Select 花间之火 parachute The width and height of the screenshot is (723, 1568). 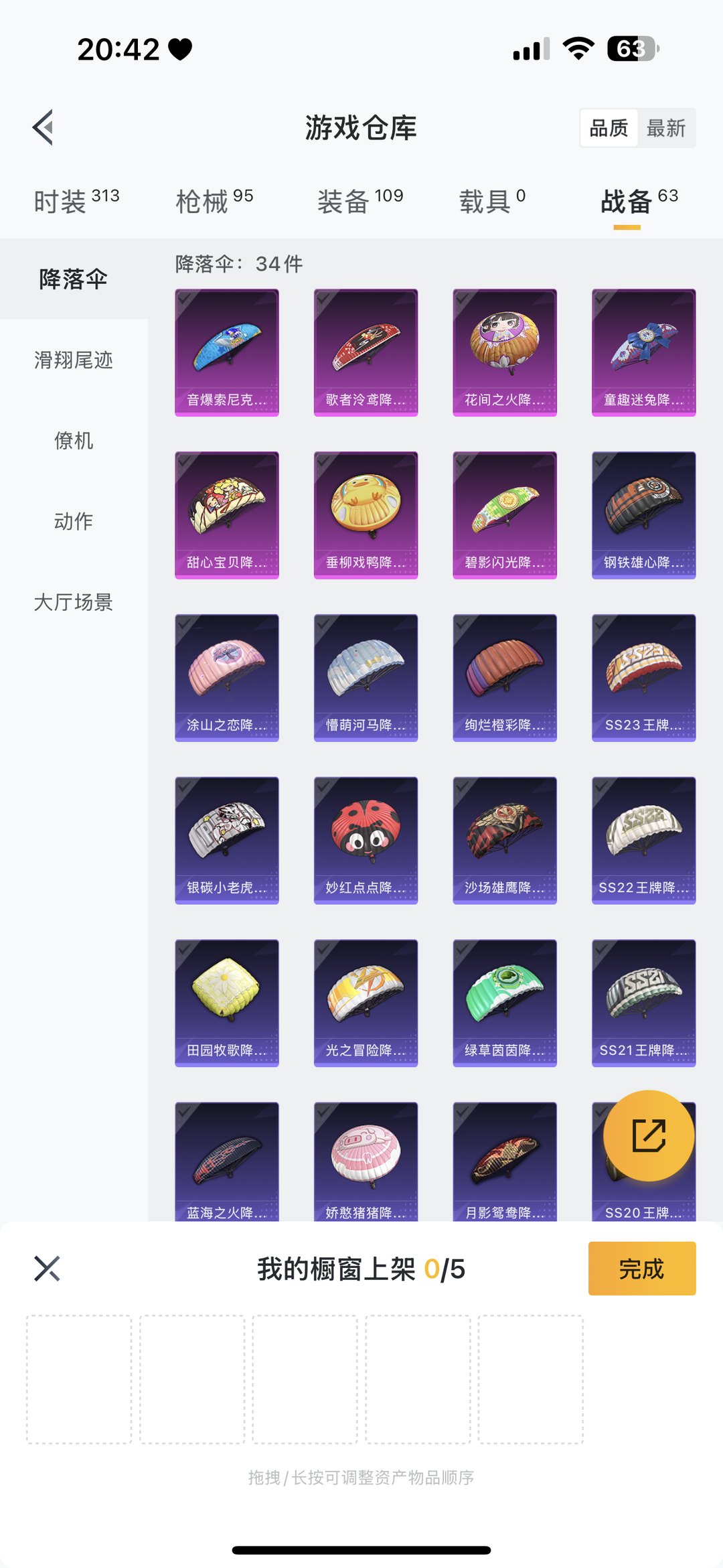point(505,352)
